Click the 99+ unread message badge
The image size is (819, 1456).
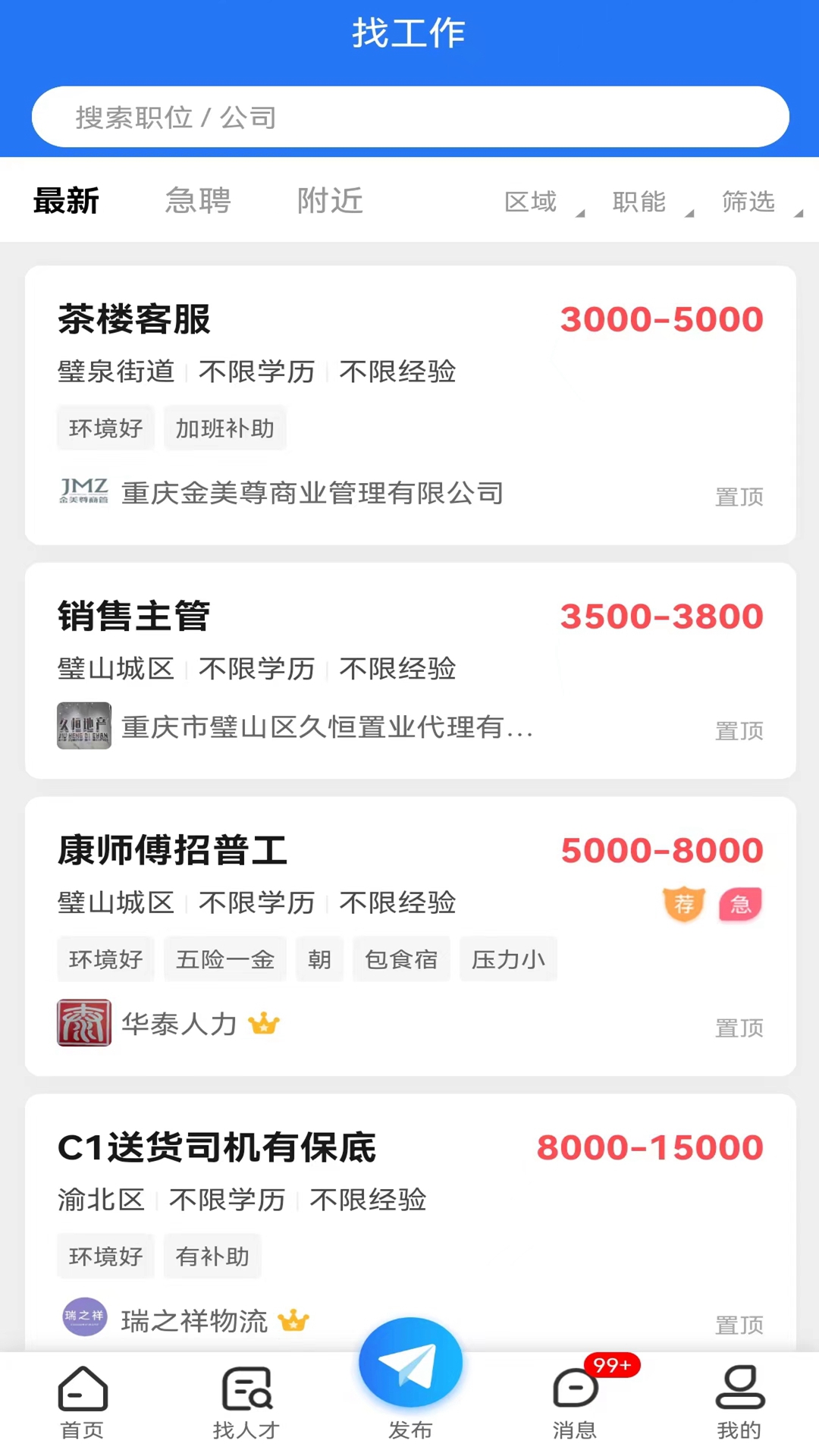tap(611, 1364)
